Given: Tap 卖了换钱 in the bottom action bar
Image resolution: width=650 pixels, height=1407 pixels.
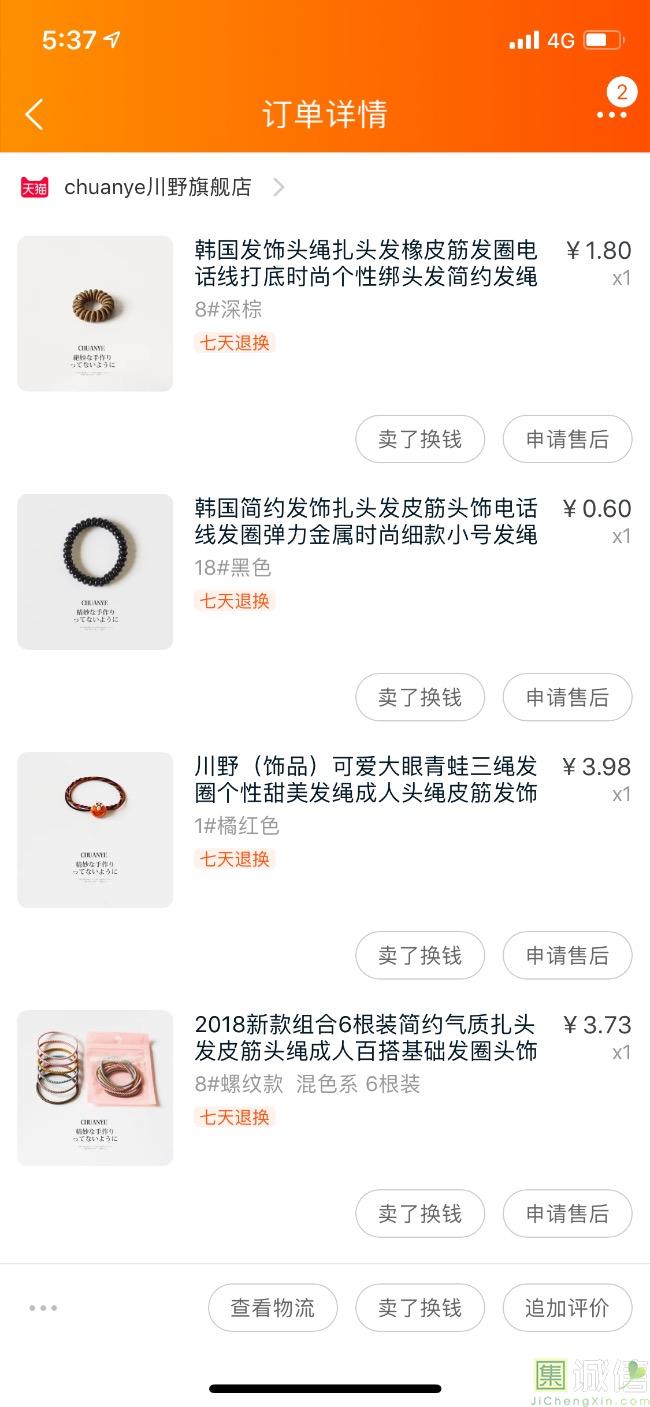Looking at the screenshot, I should 420,1307.
